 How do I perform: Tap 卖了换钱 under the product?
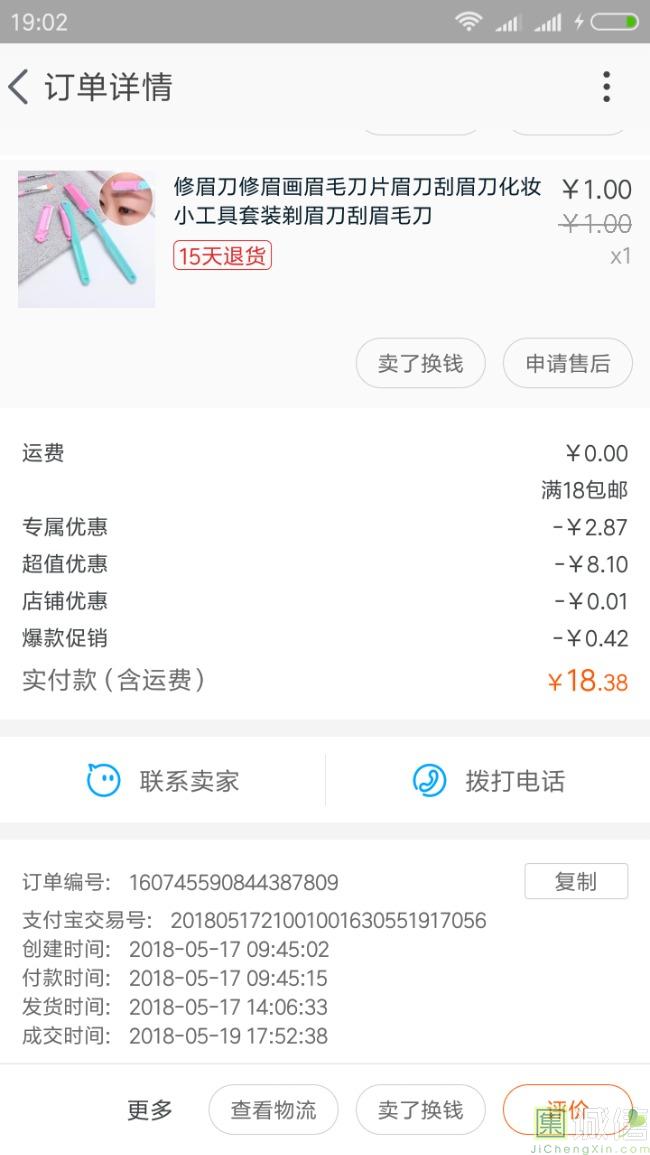click(x=420, y=363)
